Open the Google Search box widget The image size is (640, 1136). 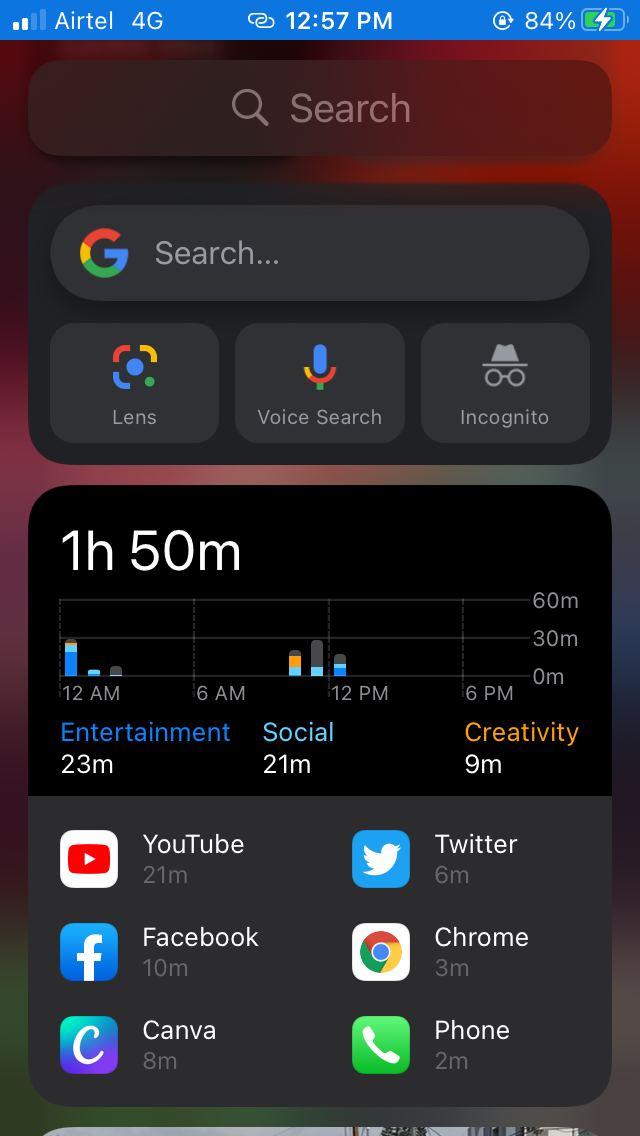(320, 253)
